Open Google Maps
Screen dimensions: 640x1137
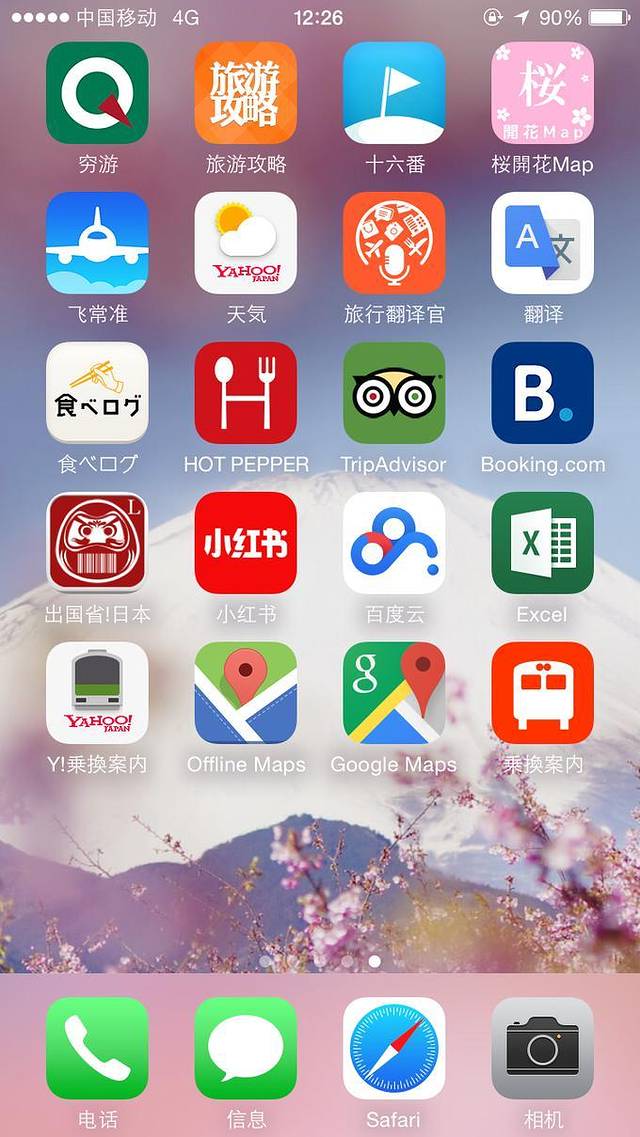(394, 693)
